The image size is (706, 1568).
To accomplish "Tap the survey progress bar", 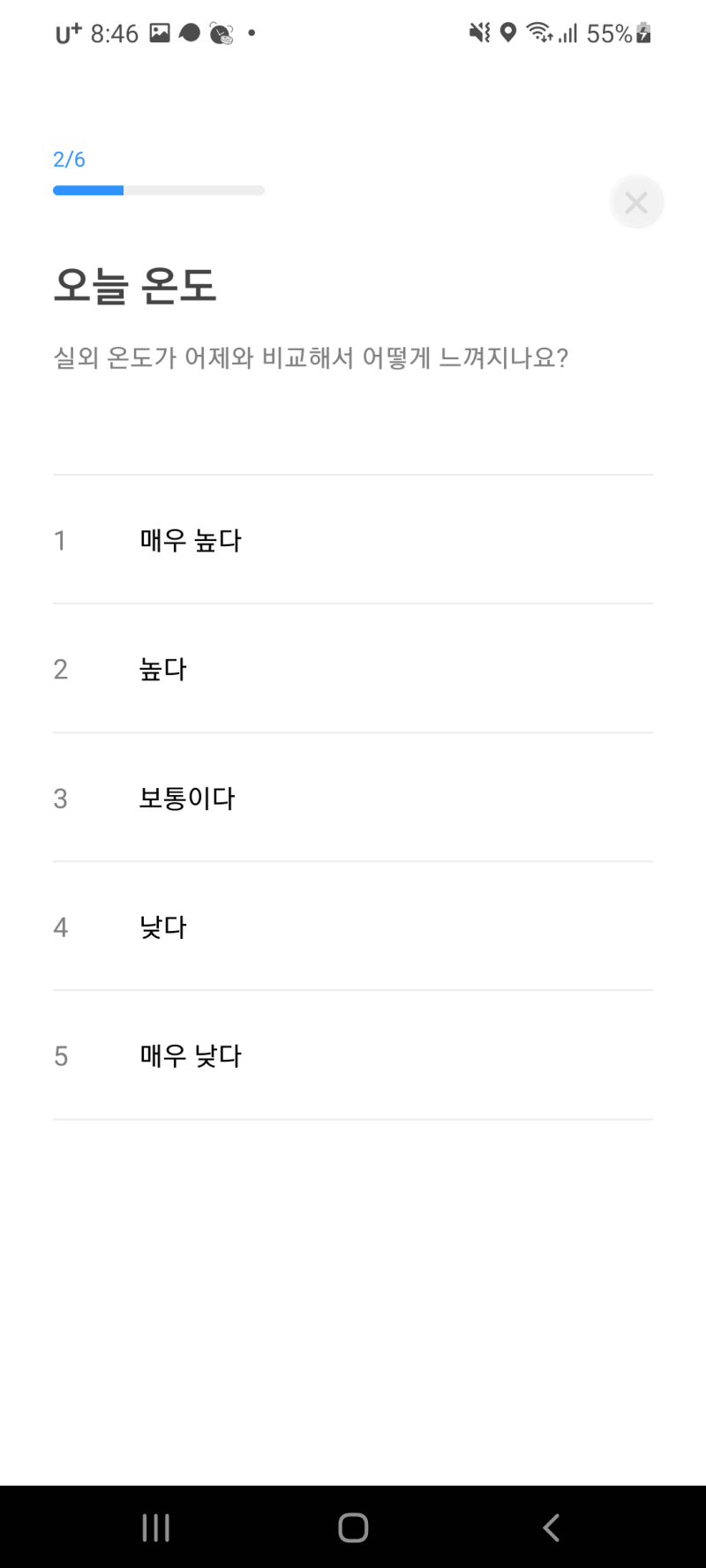I will (x=159, y=190).
